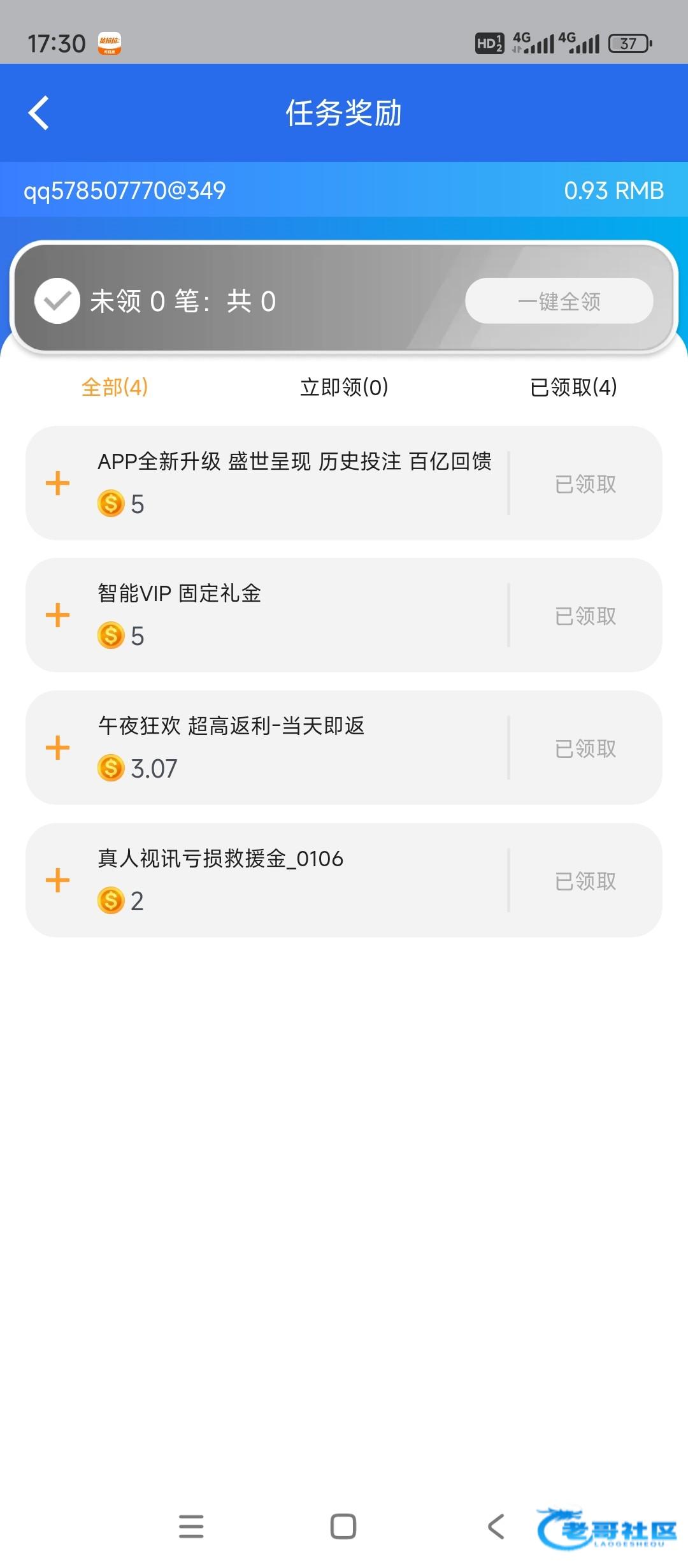Switch to the 全部(4) tab
The image size is (688, 1568).
(x=115, y=387)
